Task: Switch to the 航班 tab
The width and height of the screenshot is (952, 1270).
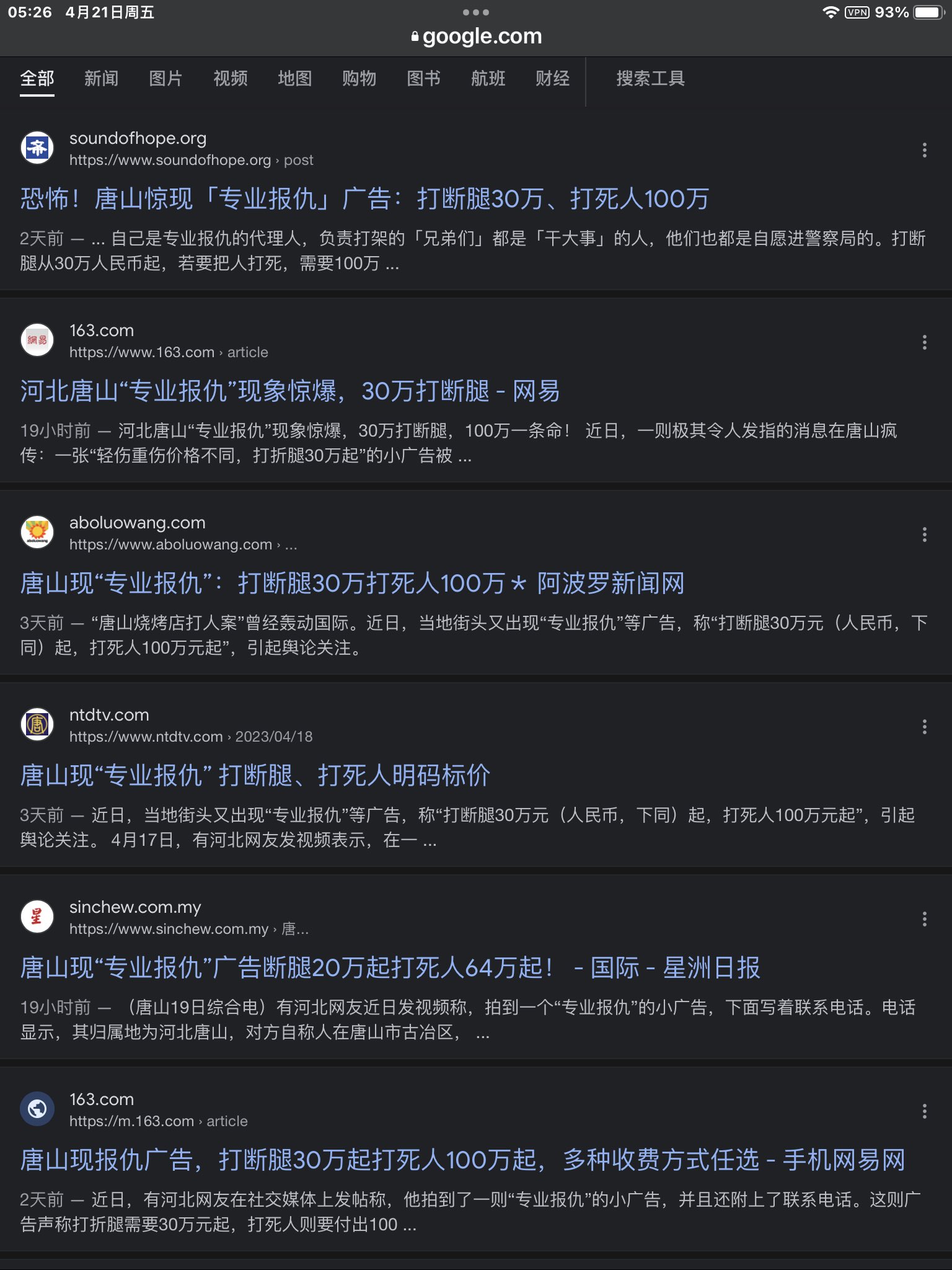Action: 488,79
